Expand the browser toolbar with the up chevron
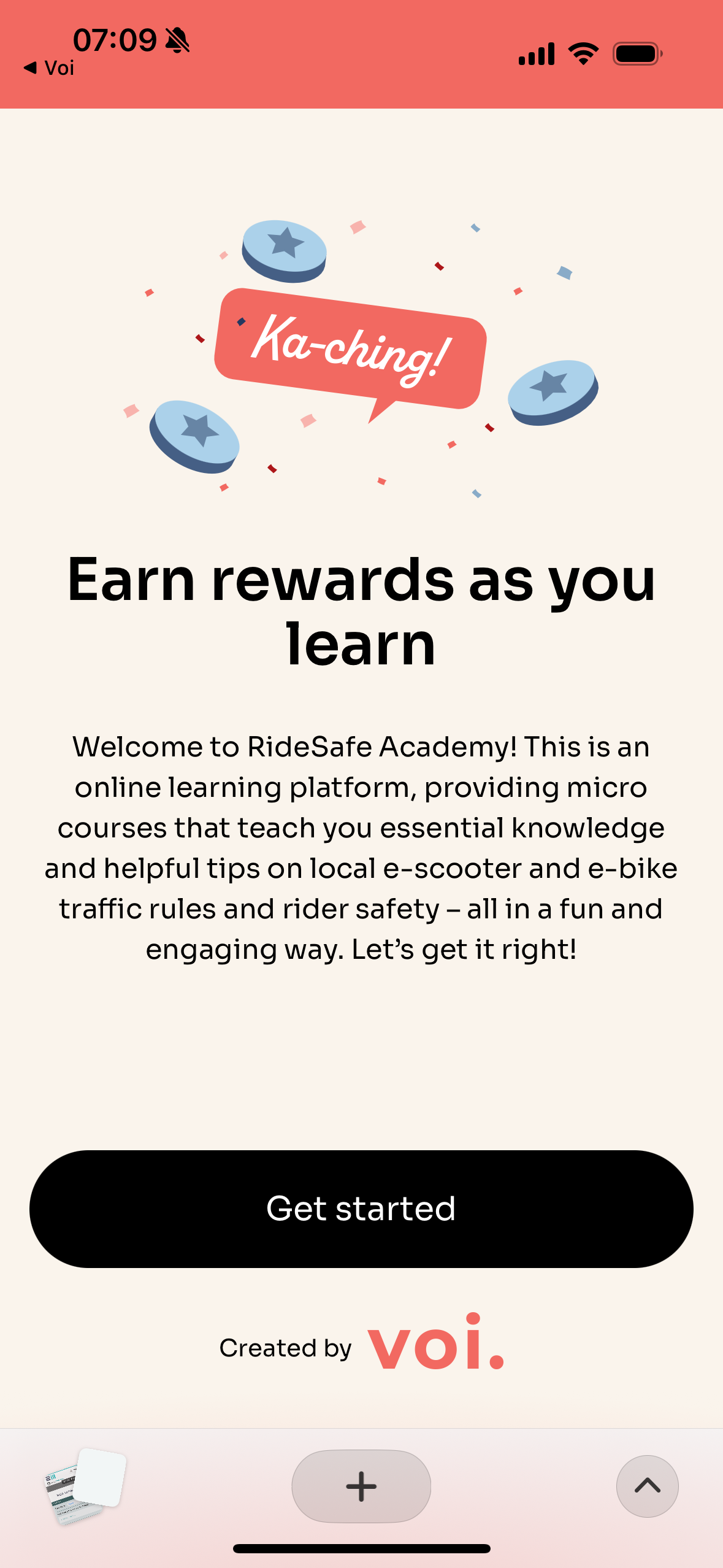The width and height of the screenshot is (723, 1568). 647,1486
